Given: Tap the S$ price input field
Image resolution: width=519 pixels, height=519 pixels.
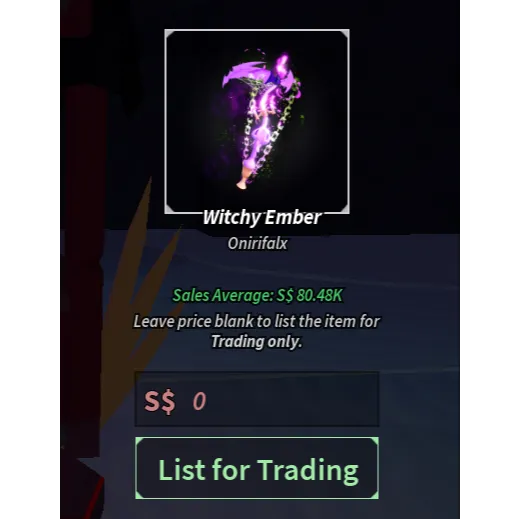Looking at the screenshot, I should coord(257,399).
